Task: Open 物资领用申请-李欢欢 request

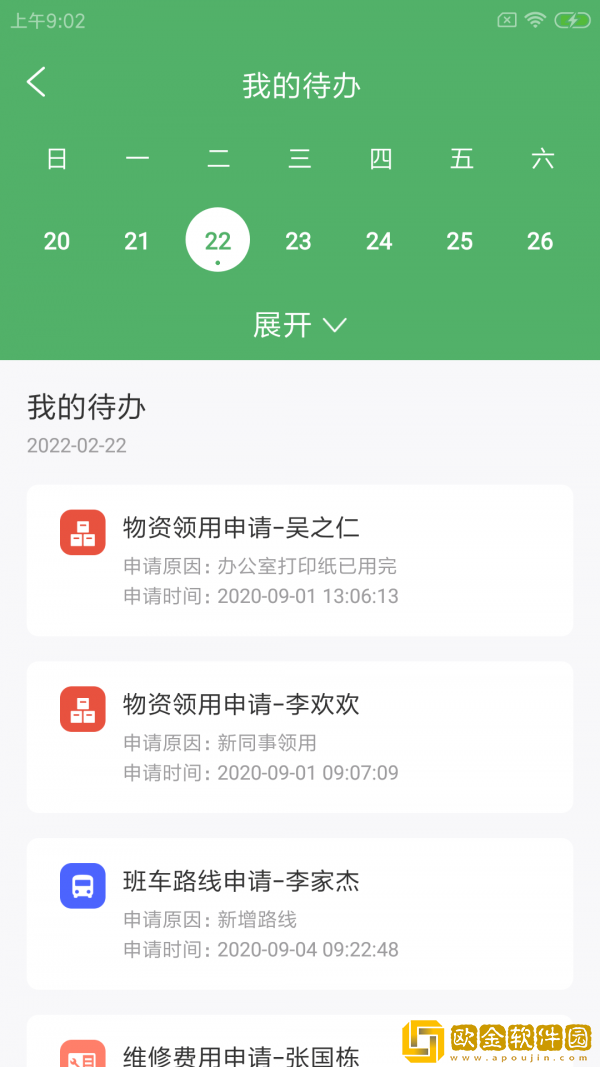Action: coord(299,737)
